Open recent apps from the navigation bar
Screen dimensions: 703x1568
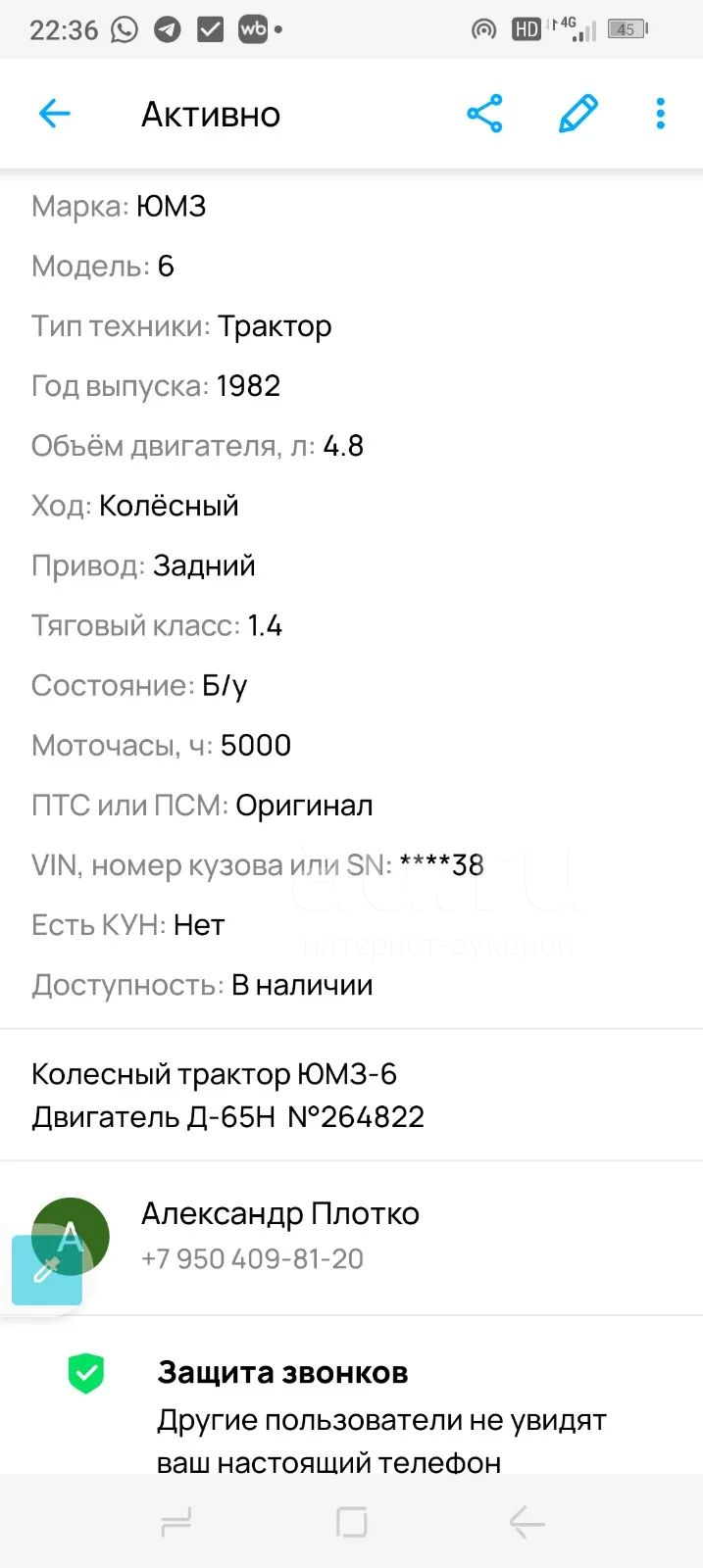pos(176,1523)
